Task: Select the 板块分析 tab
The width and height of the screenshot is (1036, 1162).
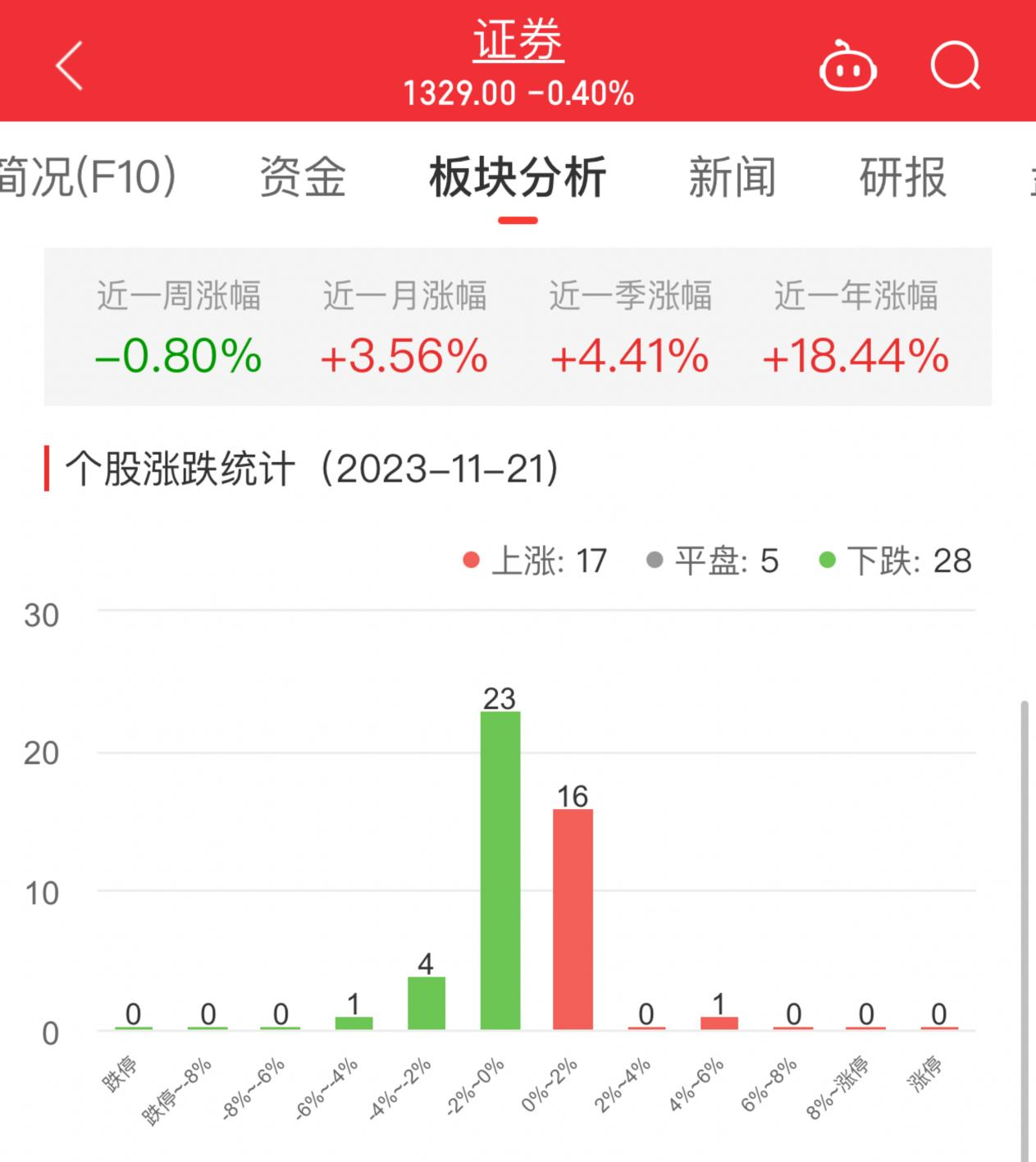Action: click(x=518, y=177)
